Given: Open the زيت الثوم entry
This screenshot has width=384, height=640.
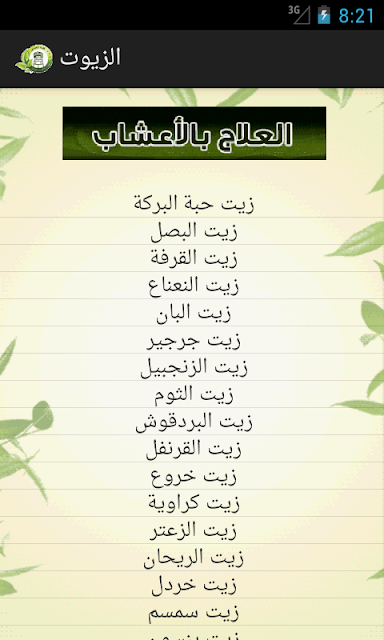Looking at the screenshot, I should (x=194, y=394).
